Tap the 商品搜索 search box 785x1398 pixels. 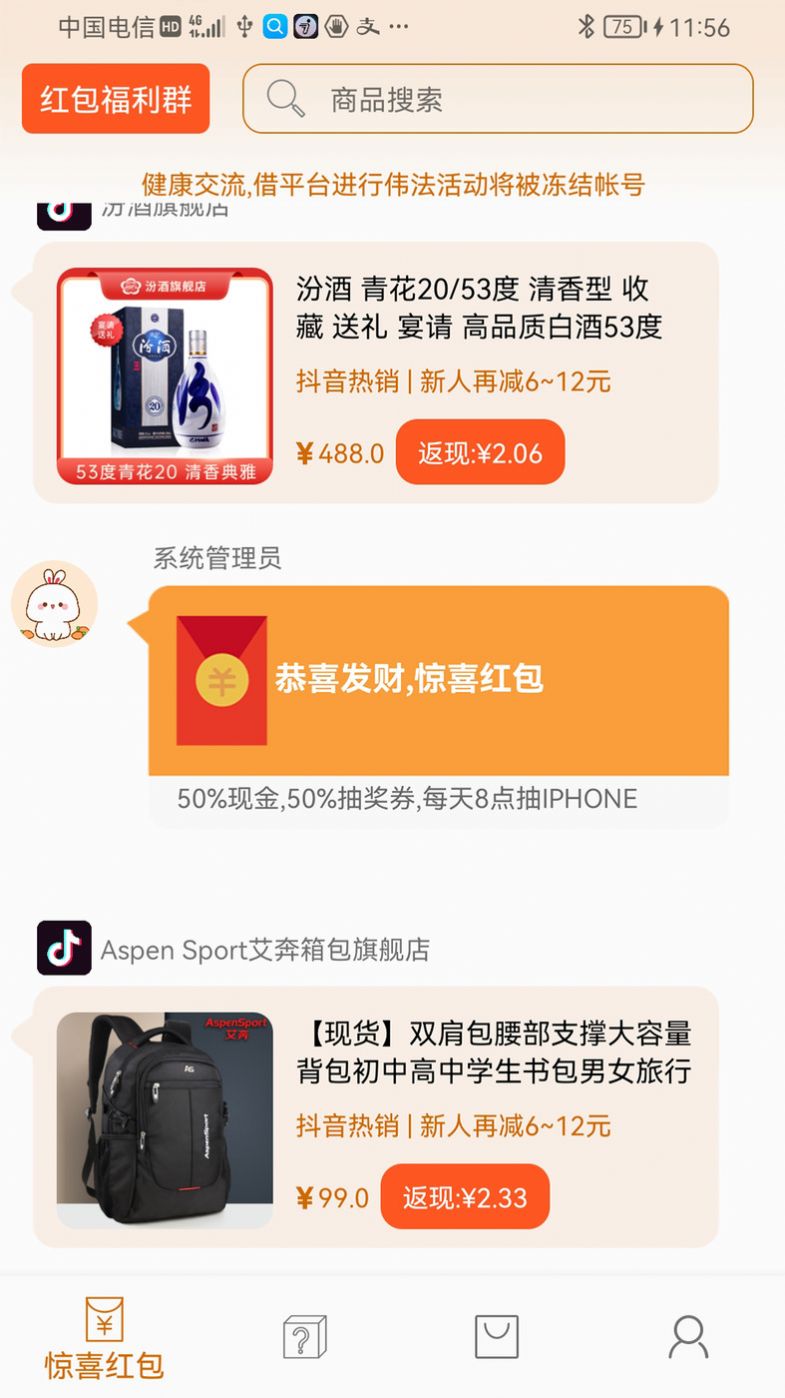point(497,99)
